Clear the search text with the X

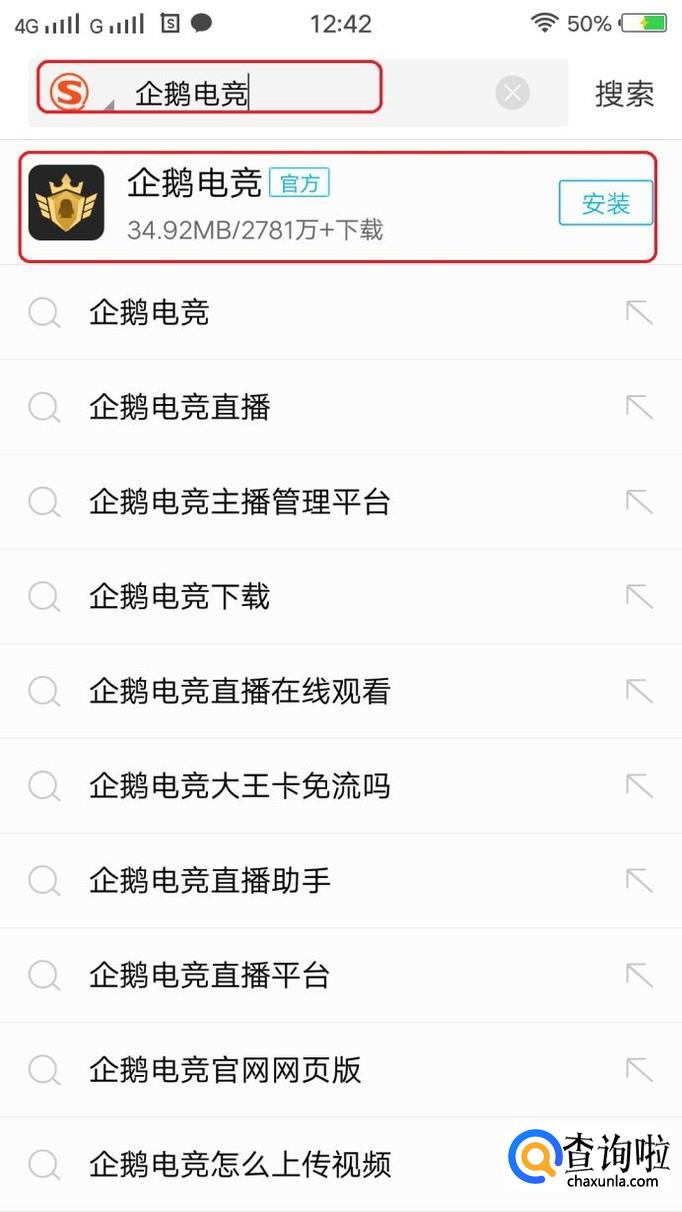tap(512, 94)
